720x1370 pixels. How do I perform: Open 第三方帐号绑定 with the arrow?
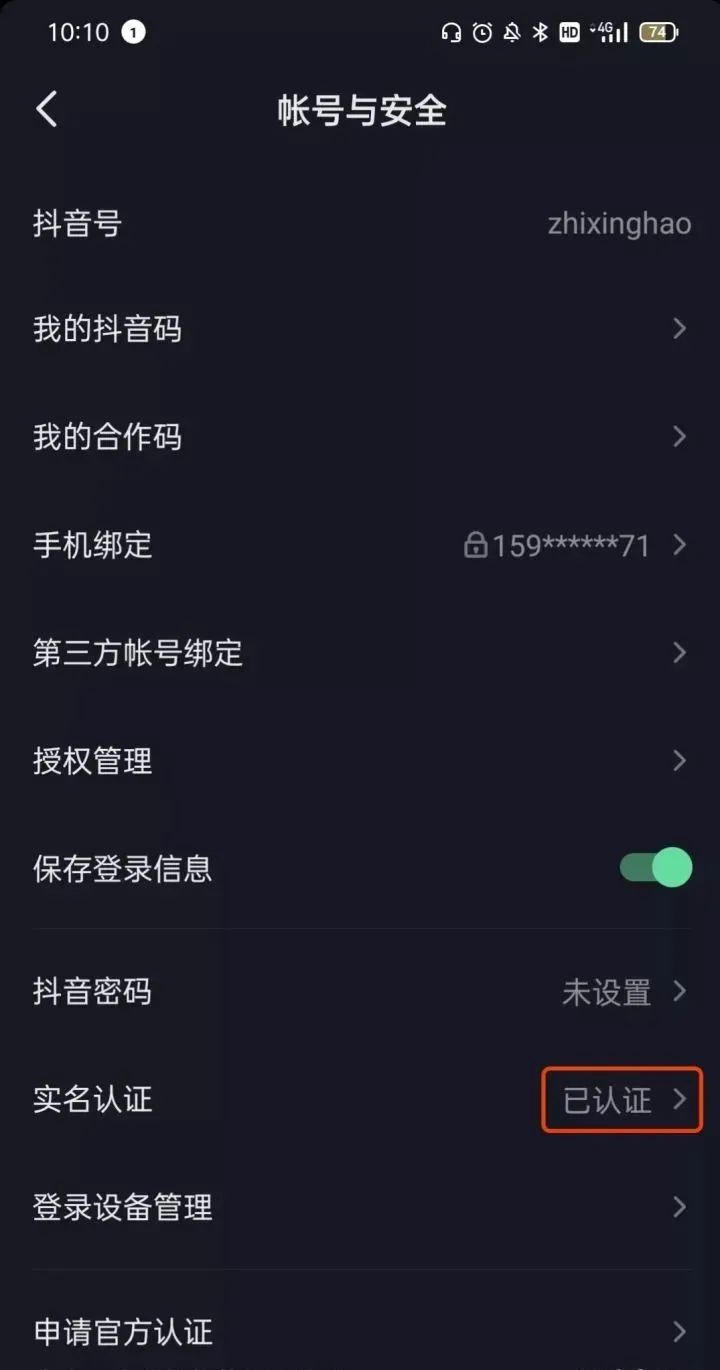click(678, 653)
